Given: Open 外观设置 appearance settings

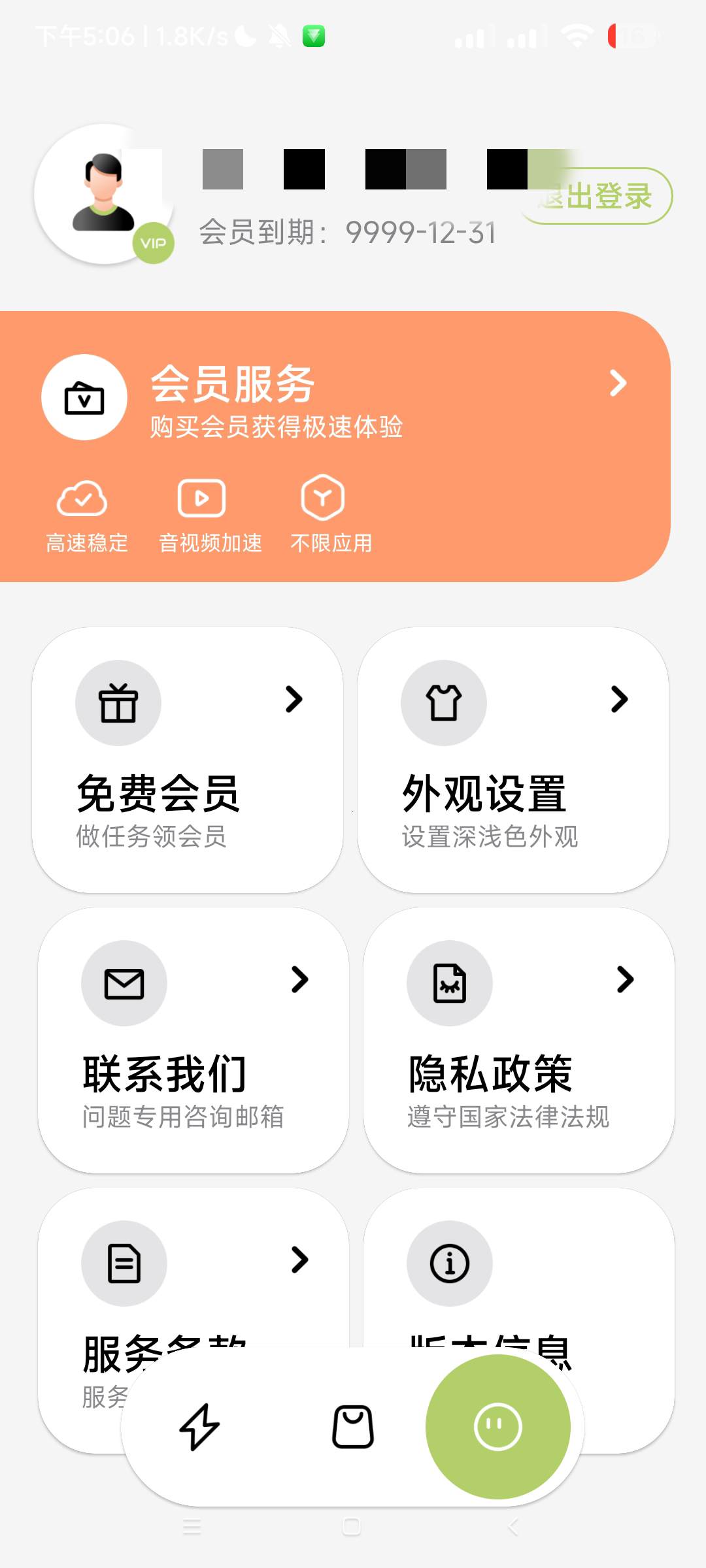Looking at the screenshot, I should click(x=513, y=760).
